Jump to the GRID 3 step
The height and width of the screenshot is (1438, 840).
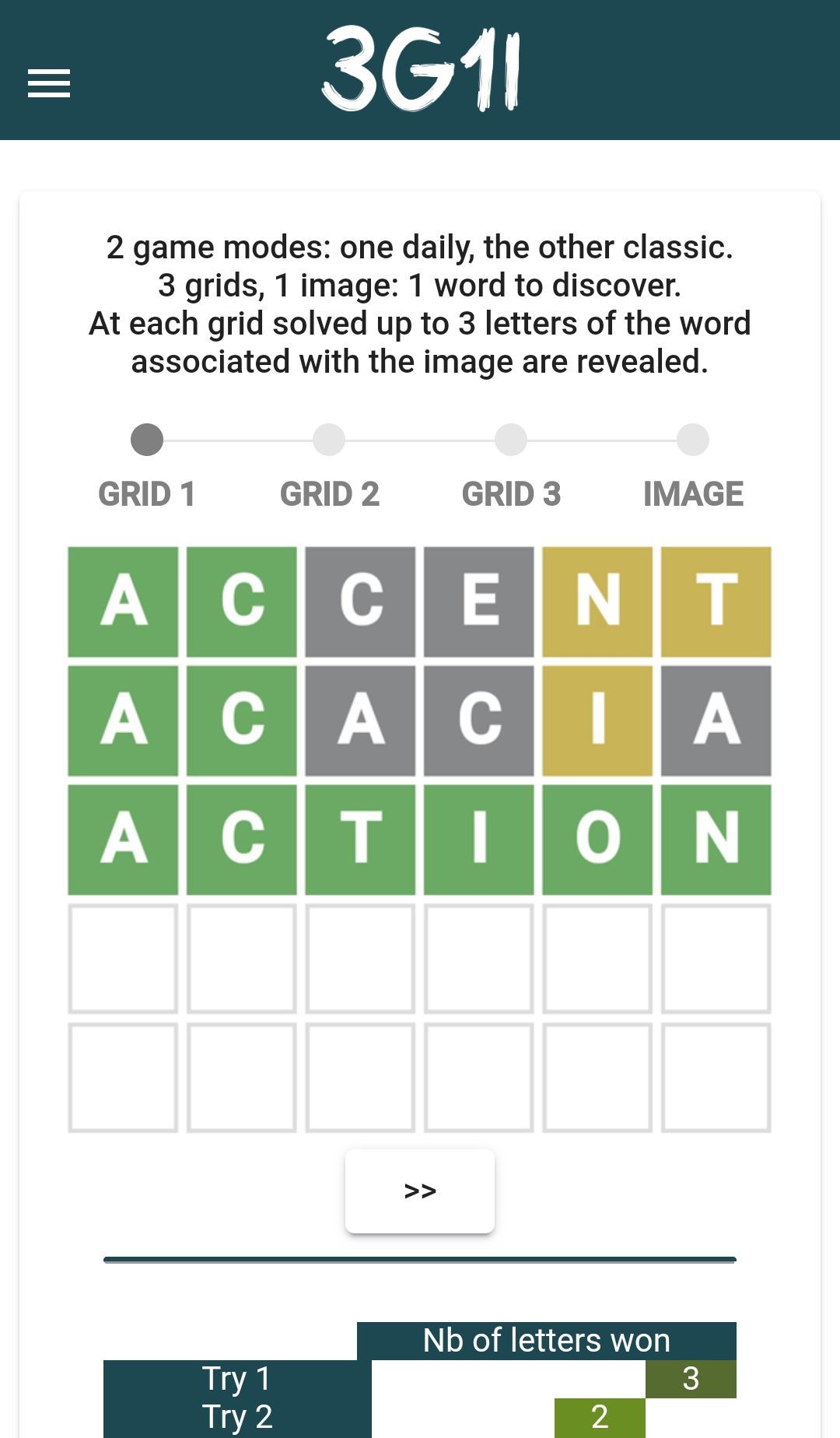(x=511, y=467)
